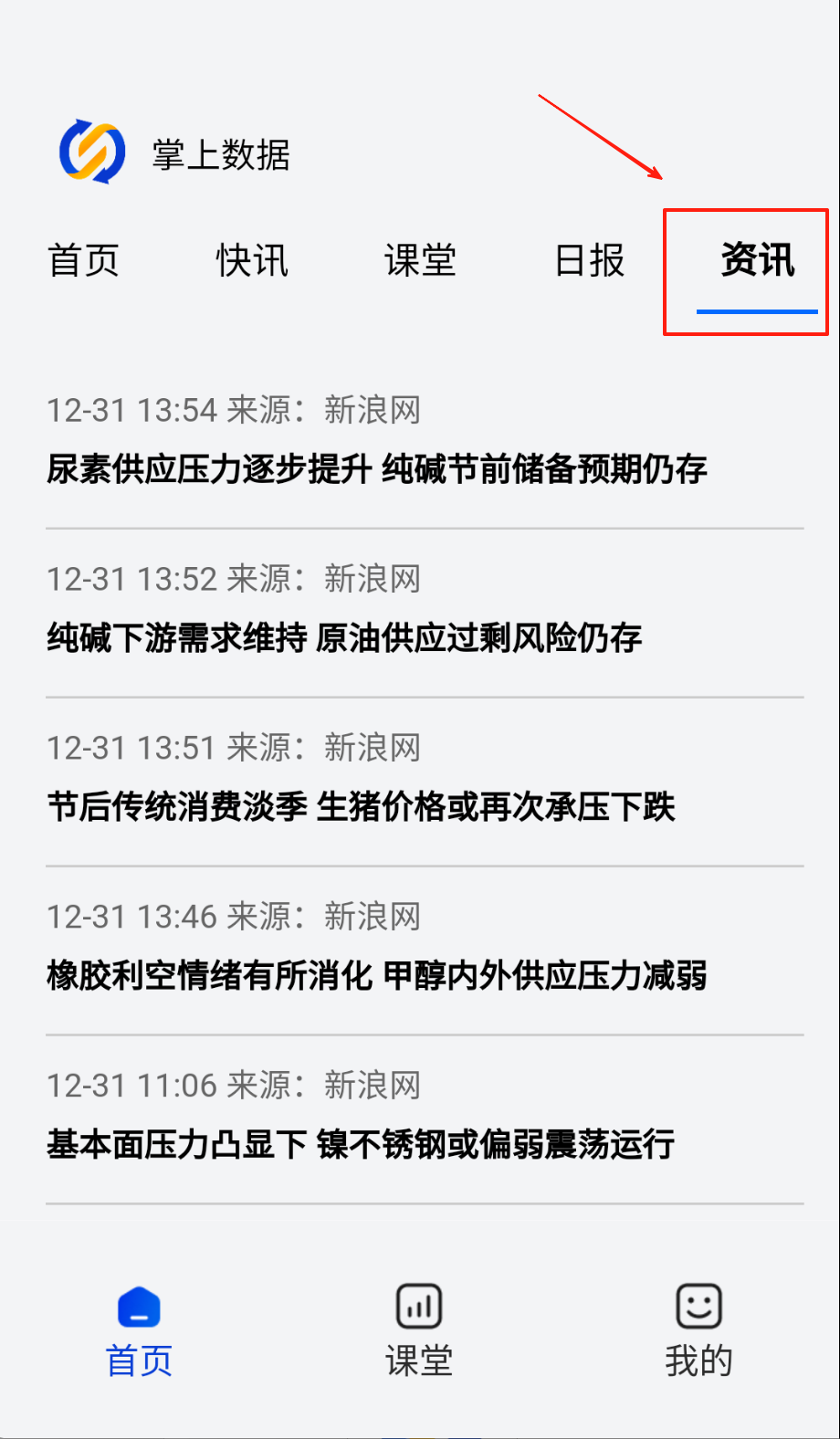Switch to the 首页 top tab
The width and height of the screenshot is (840, 1439).
click(x=83, y=261)
